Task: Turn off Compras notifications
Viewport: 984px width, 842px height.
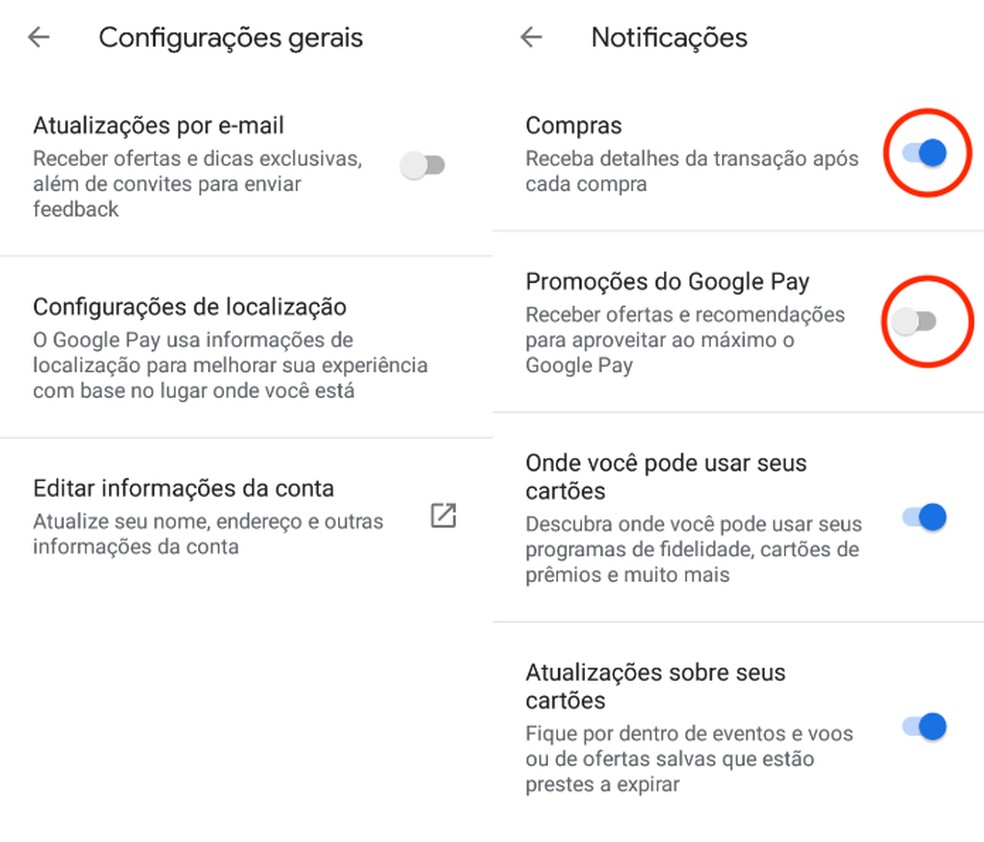Action: tap(925, 153)
